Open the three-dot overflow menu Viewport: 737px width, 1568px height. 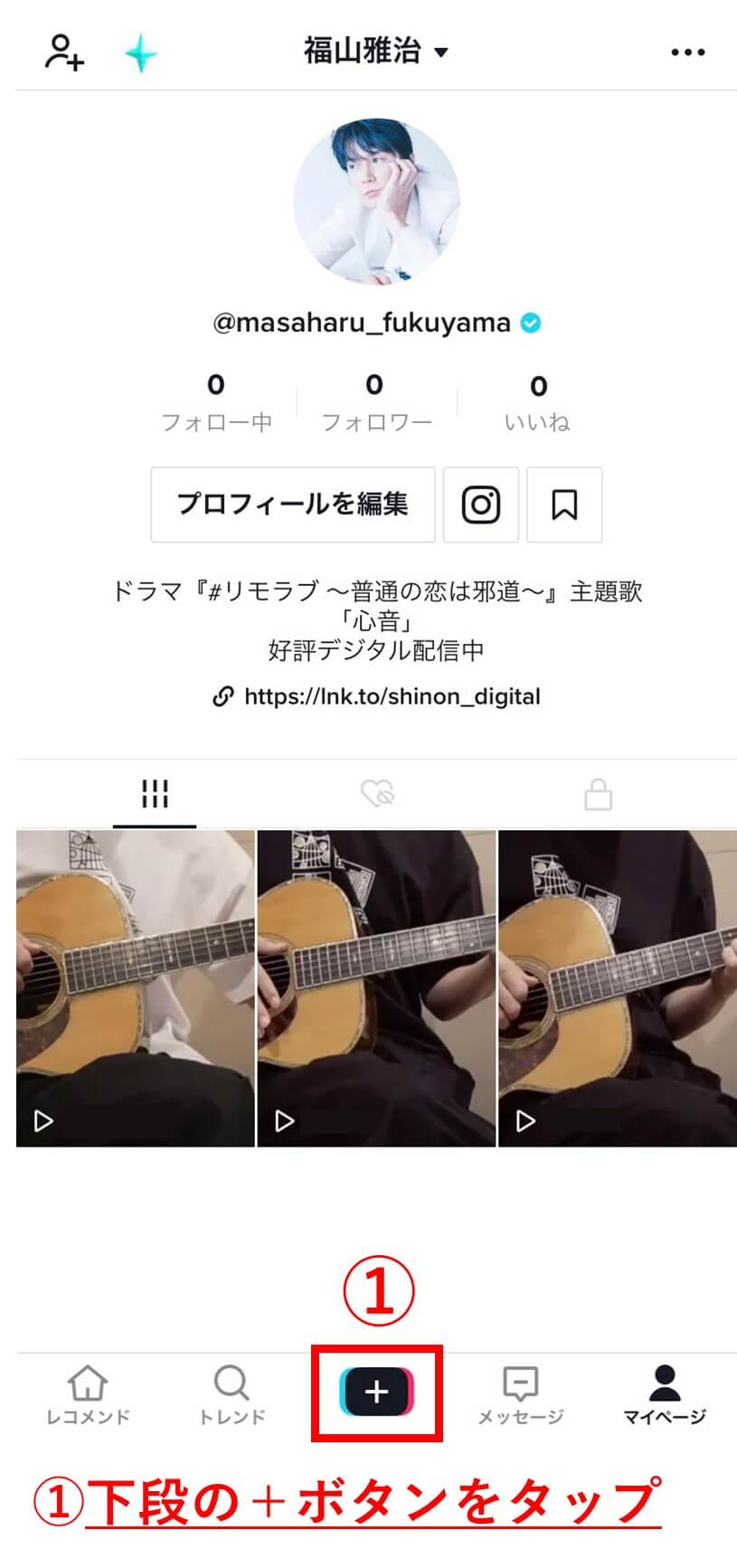(x=687, y=52)
